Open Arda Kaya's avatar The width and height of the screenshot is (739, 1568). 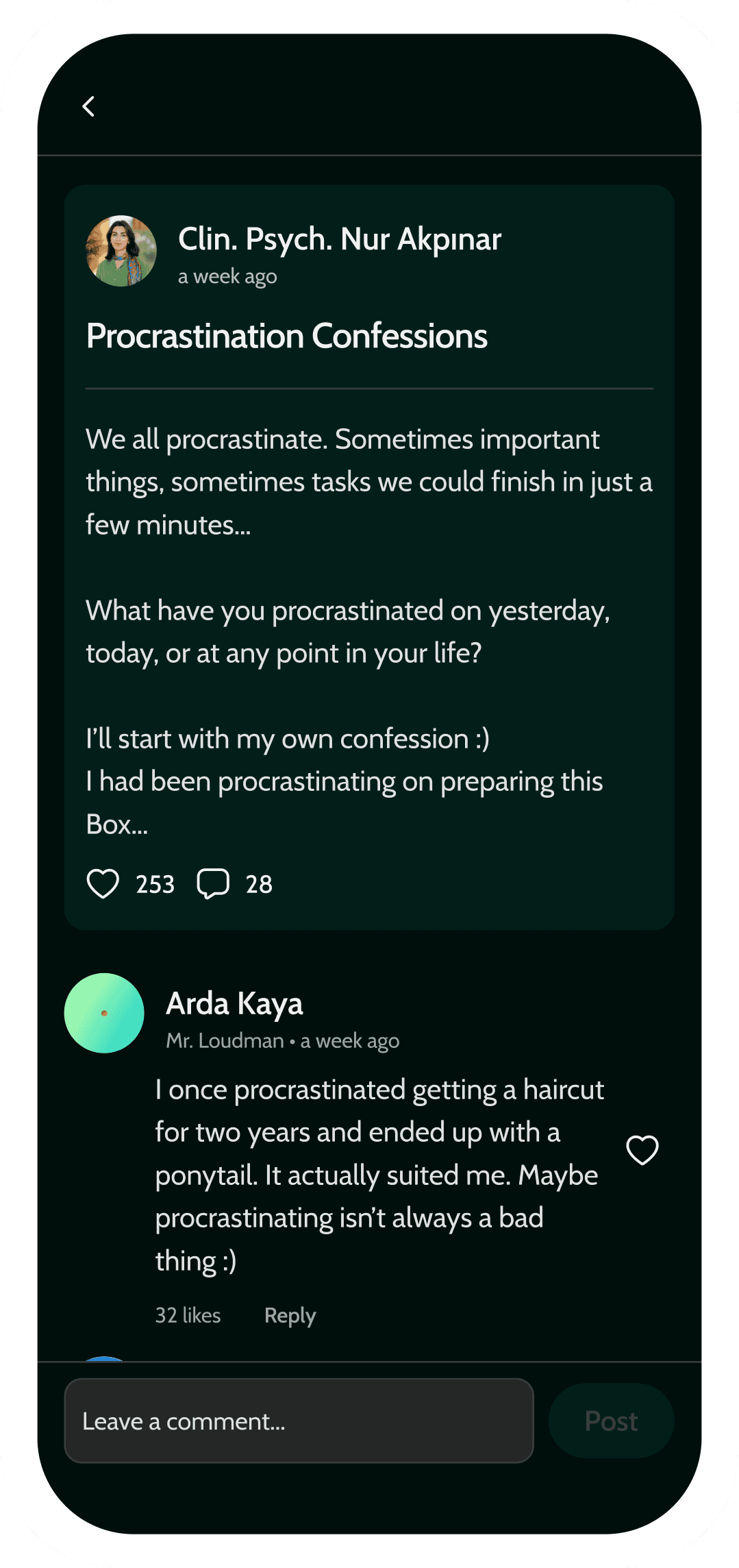(104, 1013)
